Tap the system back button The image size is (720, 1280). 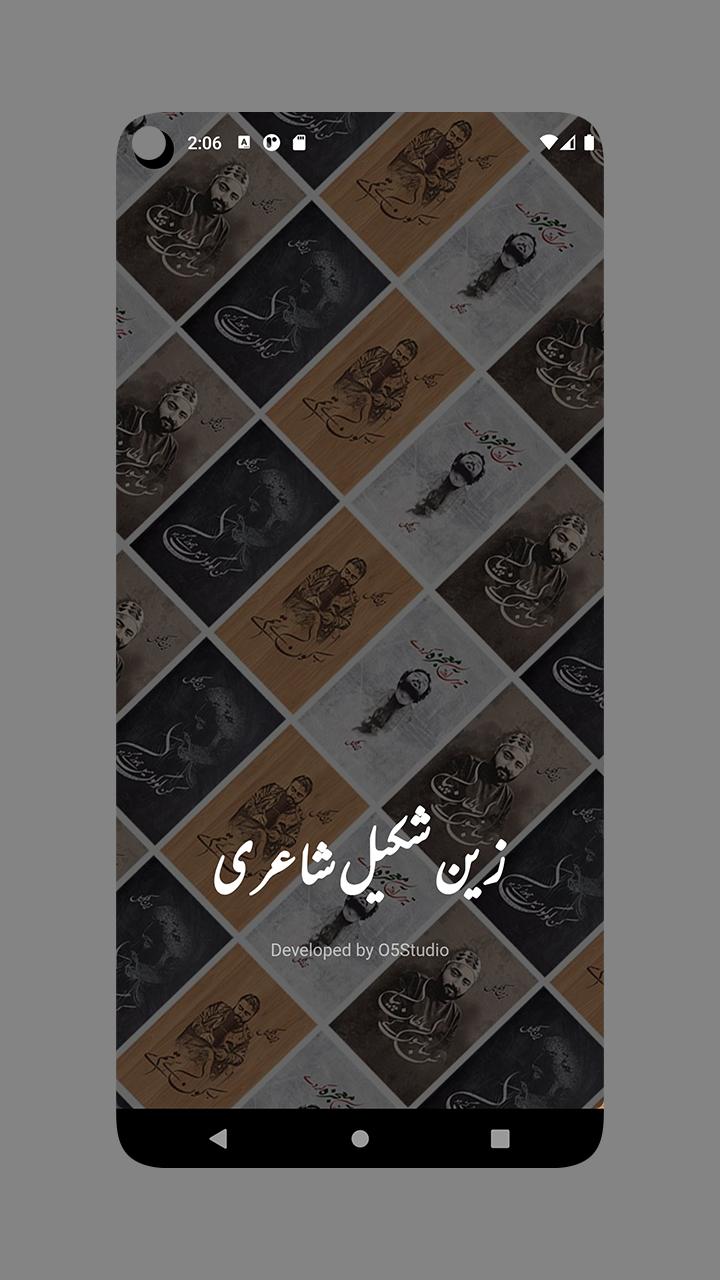(x=218, y=1138)
